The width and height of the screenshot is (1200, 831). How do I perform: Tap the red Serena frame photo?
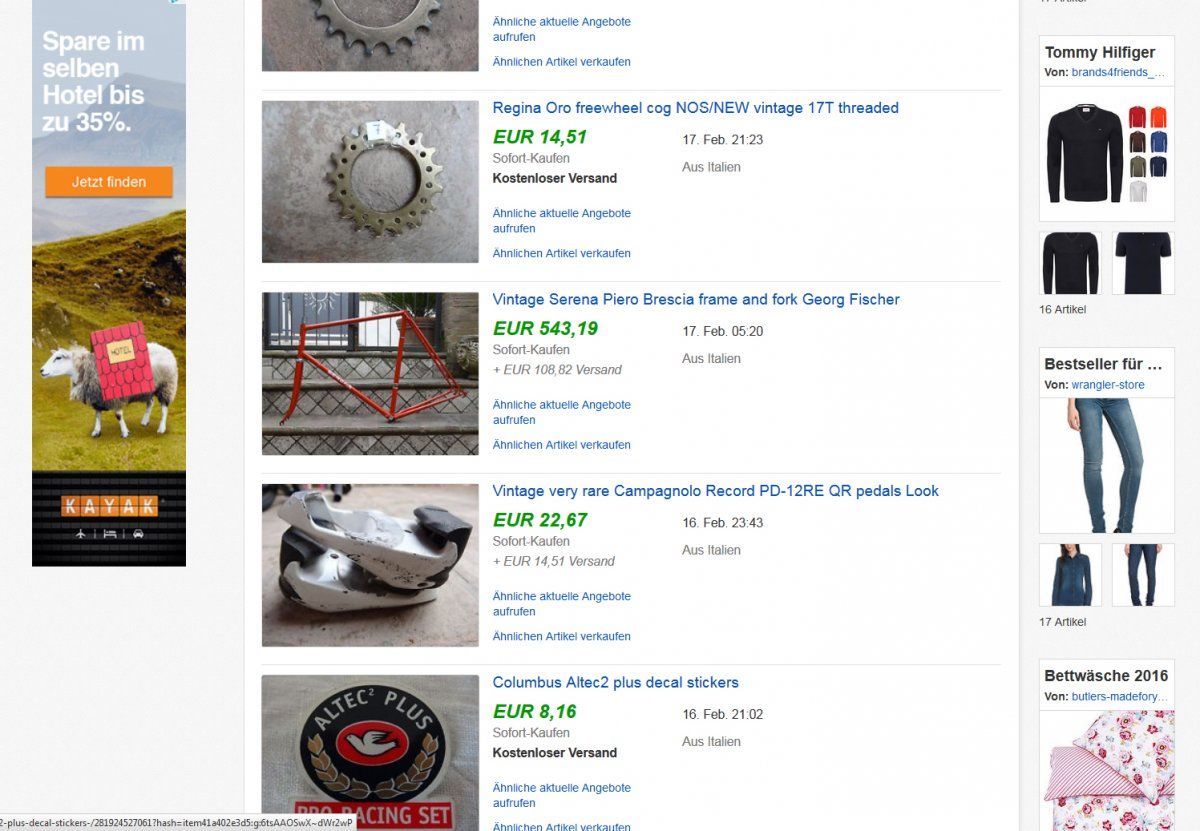pos(370,373)
